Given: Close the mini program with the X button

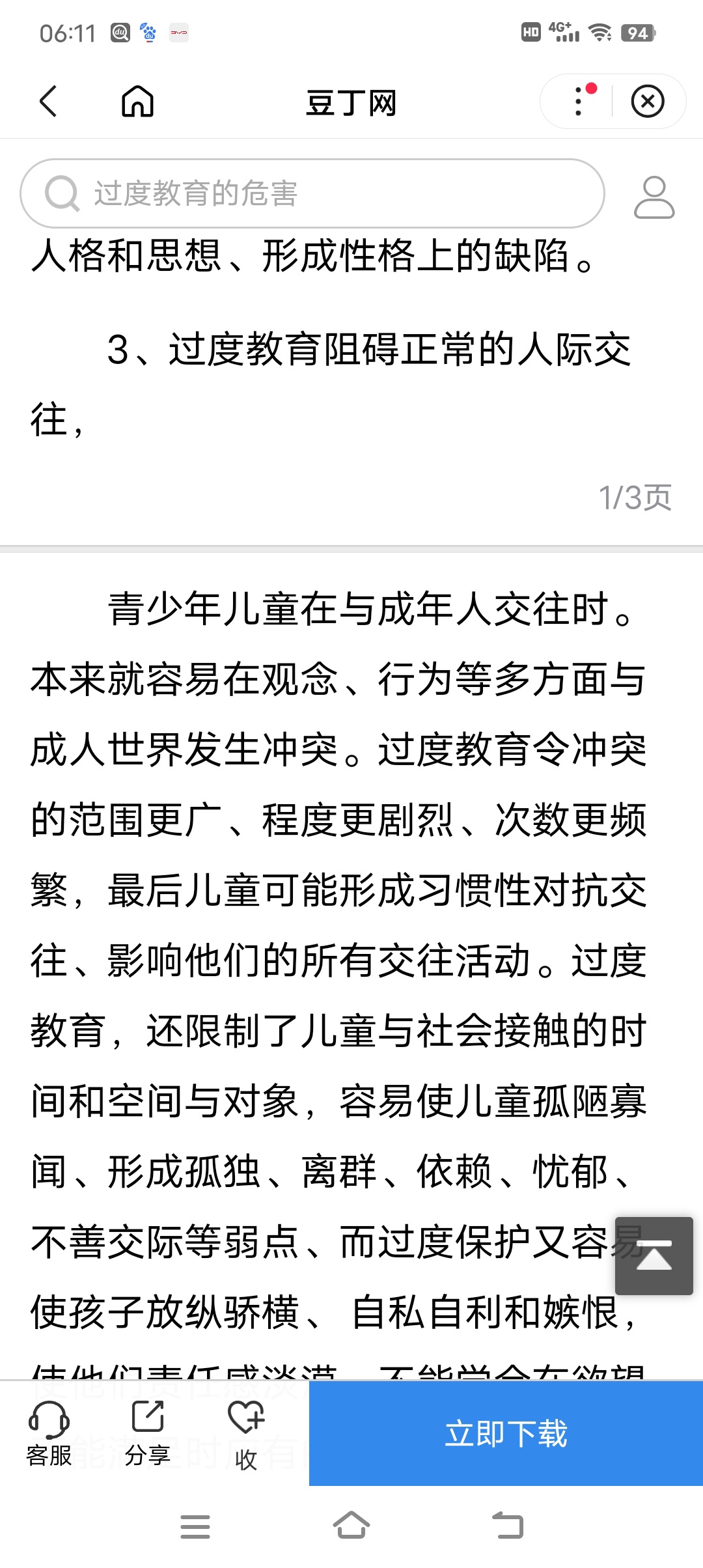Looking at the screenshot, I should (x=648, y=102).
